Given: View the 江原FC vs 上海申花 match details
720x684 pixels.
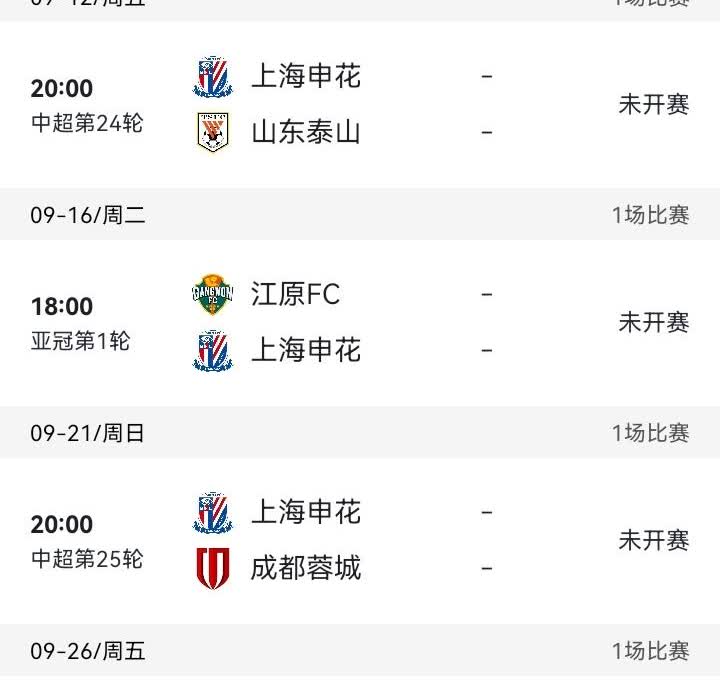Looking at the screenshot, I should point(360,322).
